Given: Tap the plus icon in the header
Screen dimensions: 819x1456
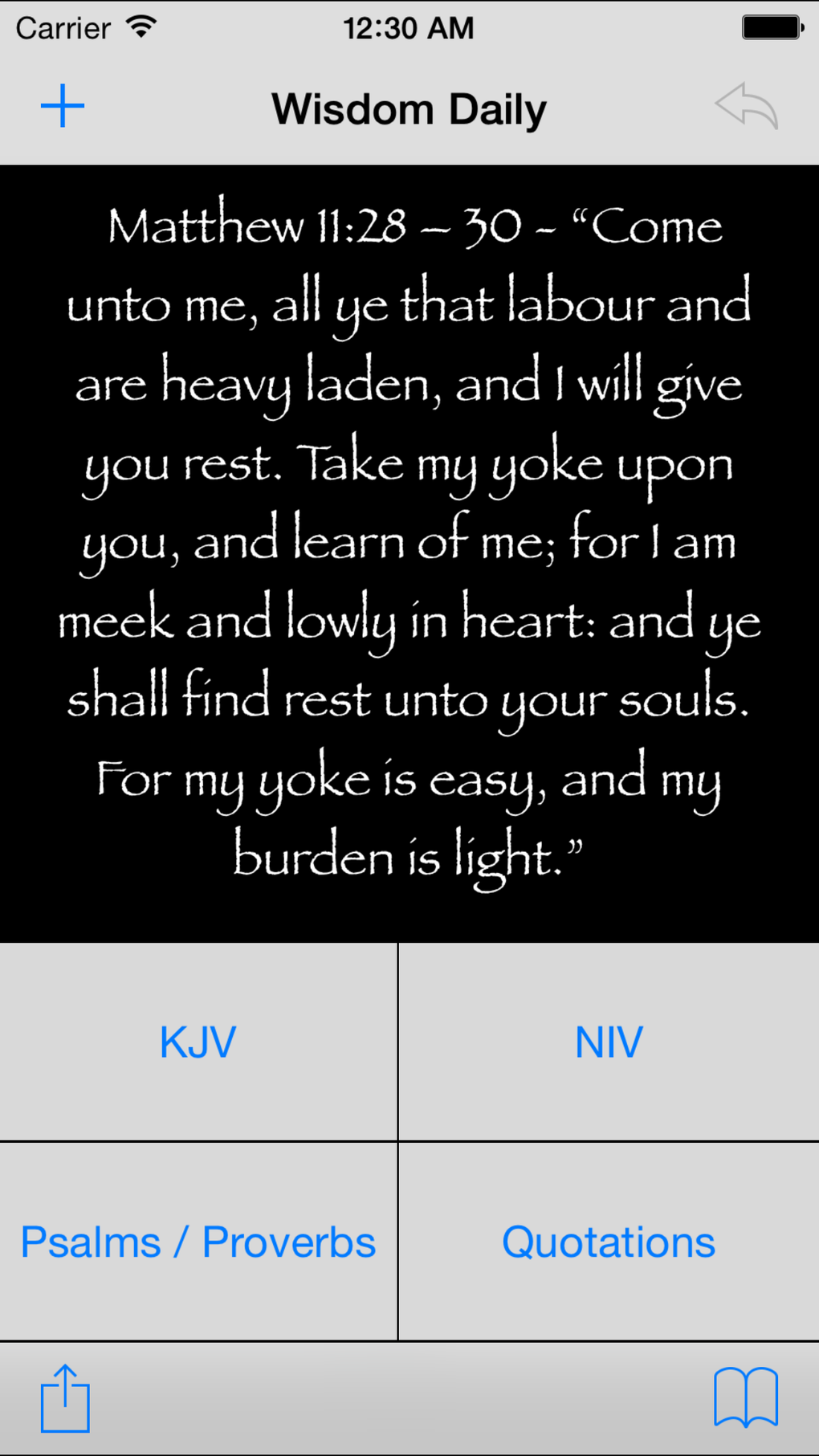Looking at the screenshot, I should [63, 106].
